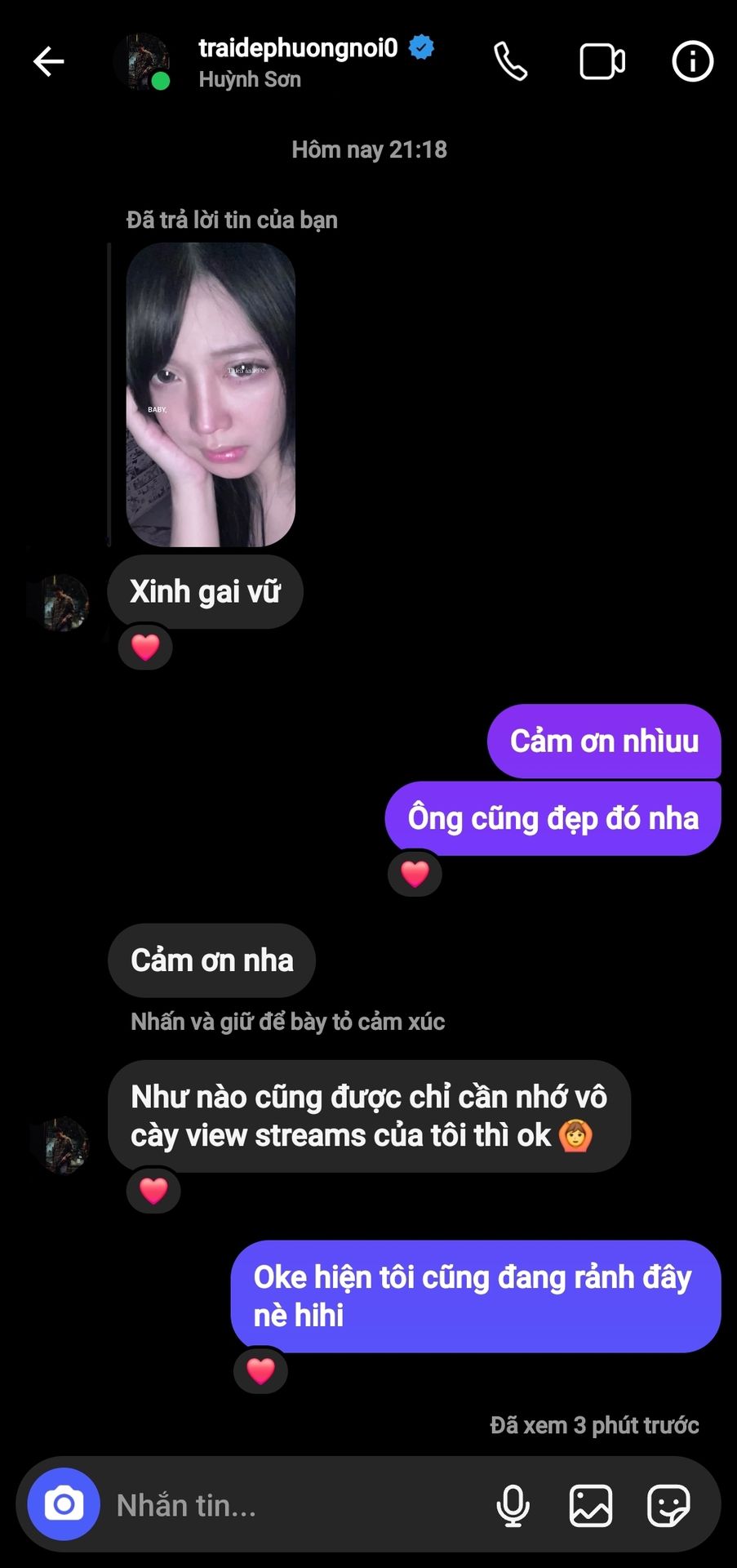This screenshot has width=737, height=1568.
Task: Start a voice call with traidephuongnoi0
Action: click(511, 61)
